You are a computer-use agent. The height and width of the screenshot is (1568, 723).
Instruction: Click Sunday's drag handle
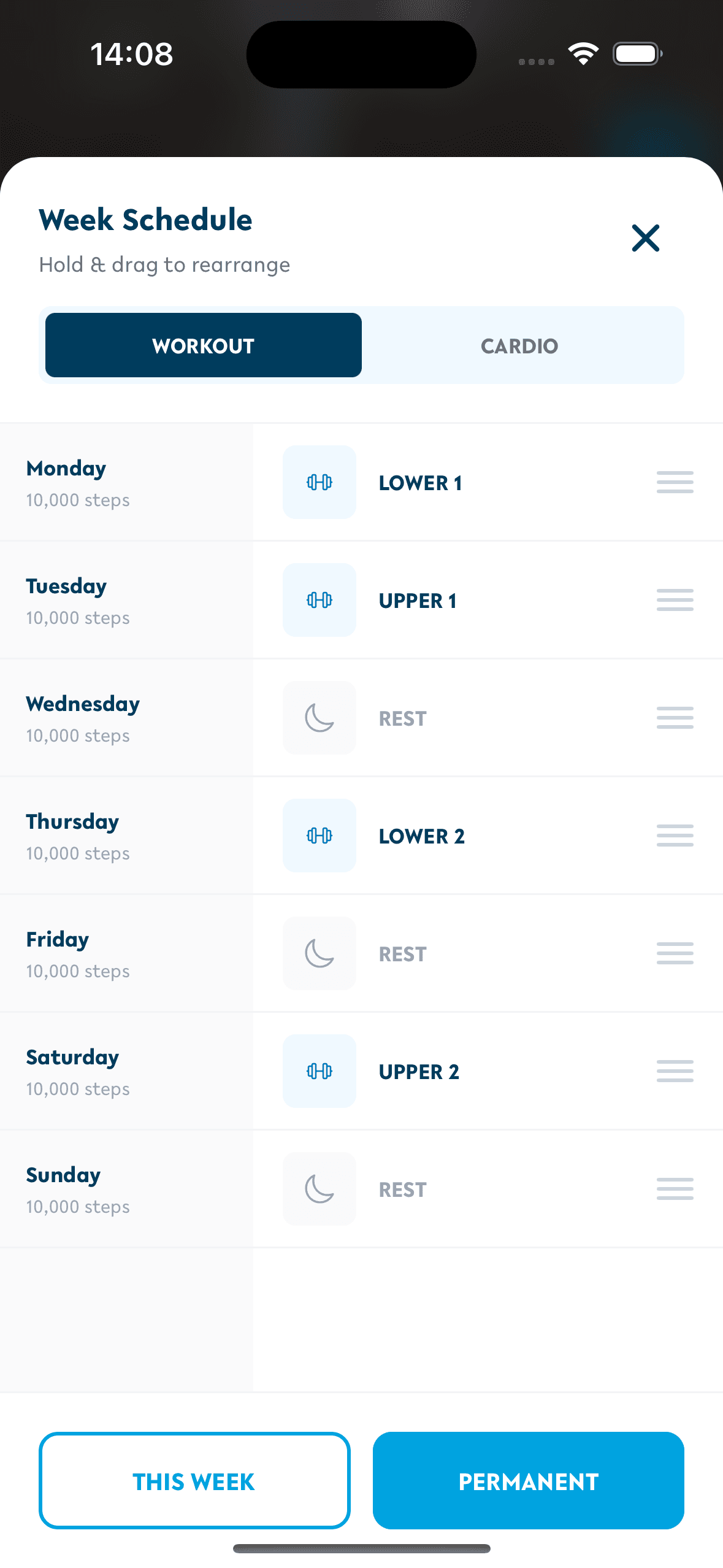click(675, 1188)
